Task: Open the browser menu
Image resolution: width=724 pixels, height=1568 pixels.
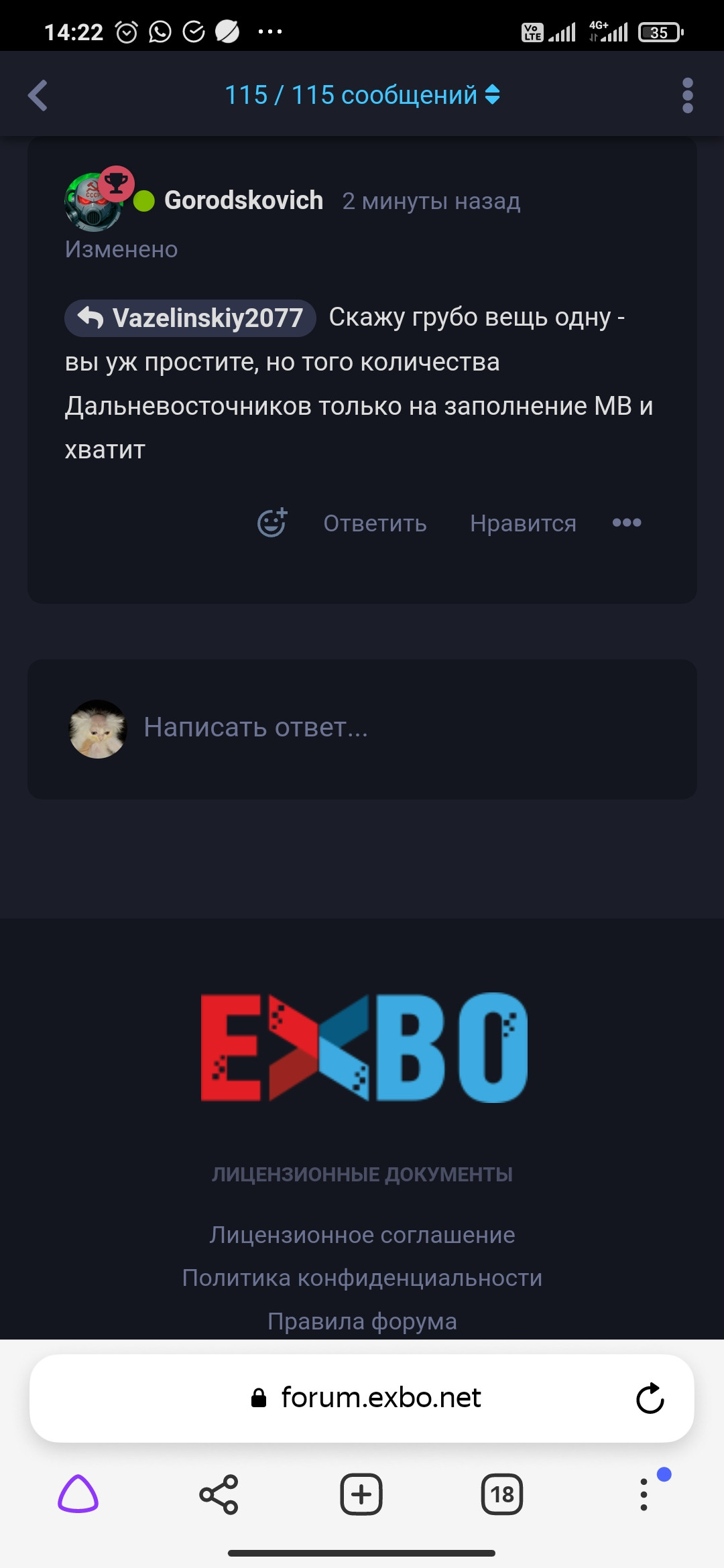Action: pyautogui.click(x=644, y=1494)
